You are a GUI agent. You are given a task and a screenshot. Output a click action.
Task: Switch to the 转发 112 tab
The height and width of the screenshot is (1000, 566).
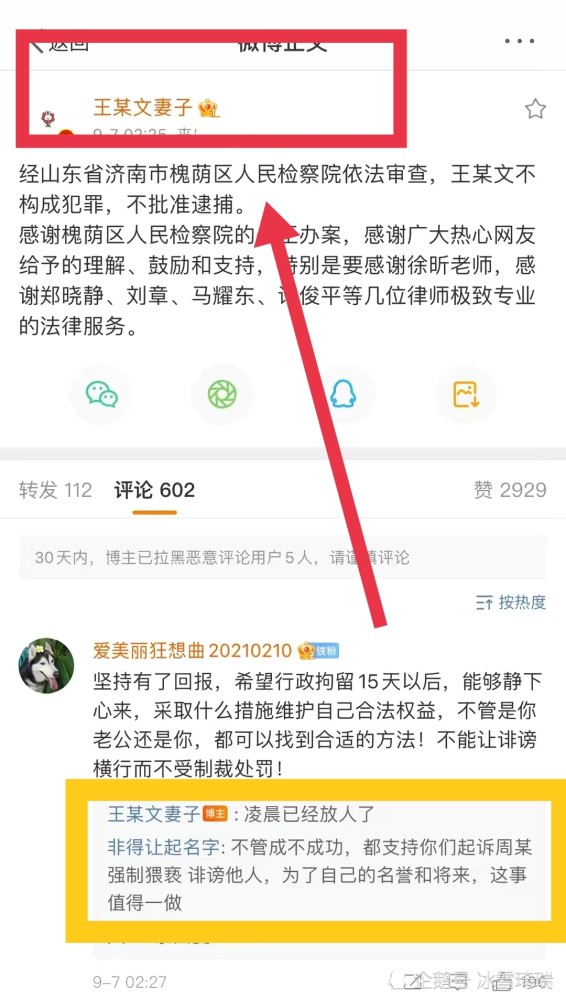coord(56,490)
